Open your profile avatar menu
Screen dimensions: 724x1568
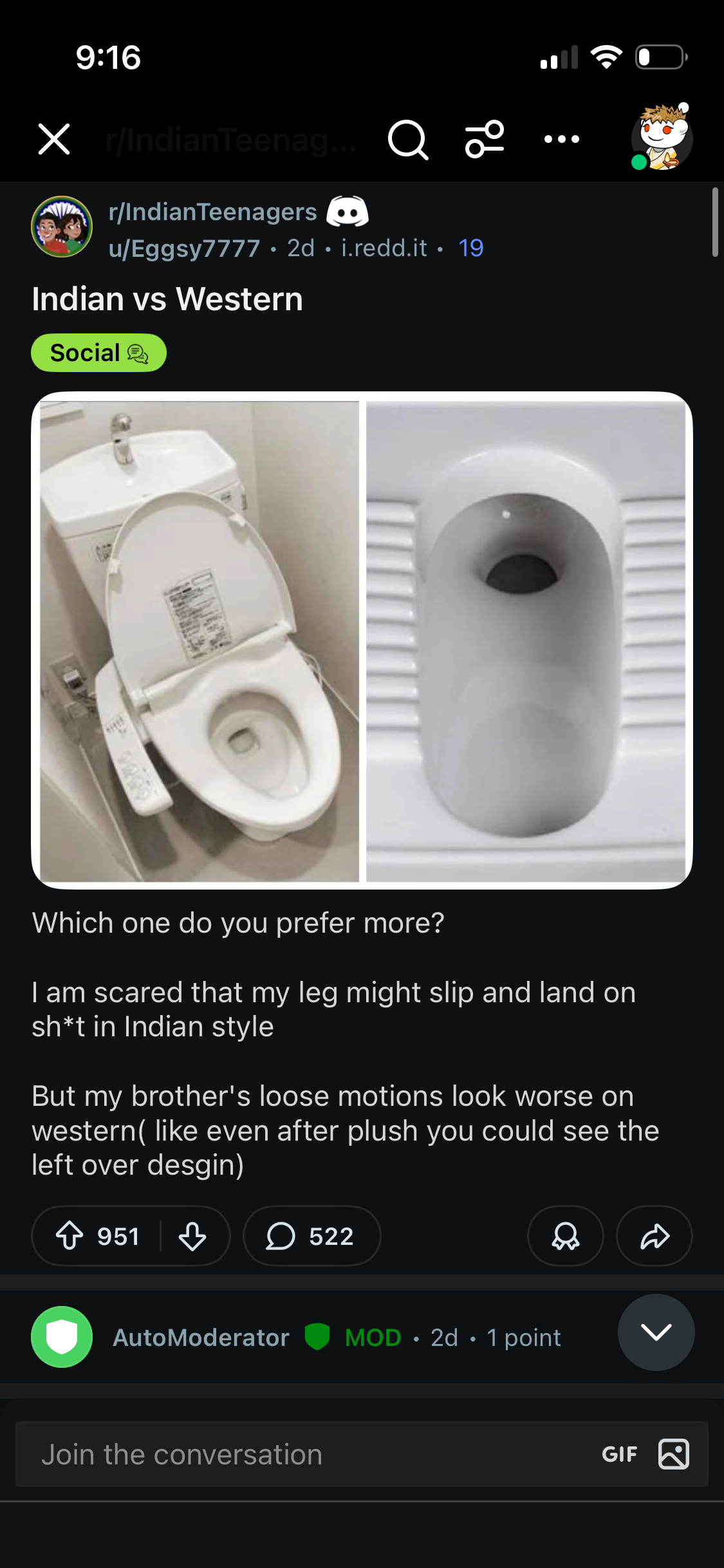[x=662, y=138]
